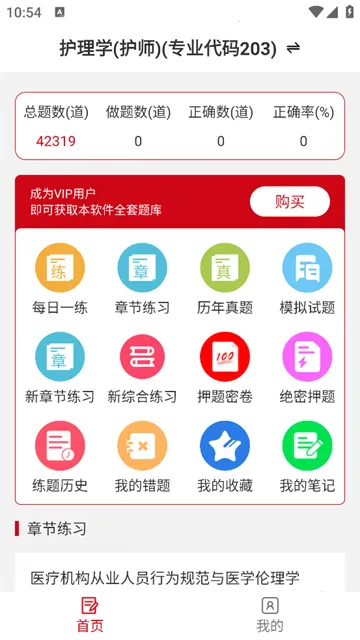
Task: Tap the switch-subject arrows beside the title
Action: [293, 49]
